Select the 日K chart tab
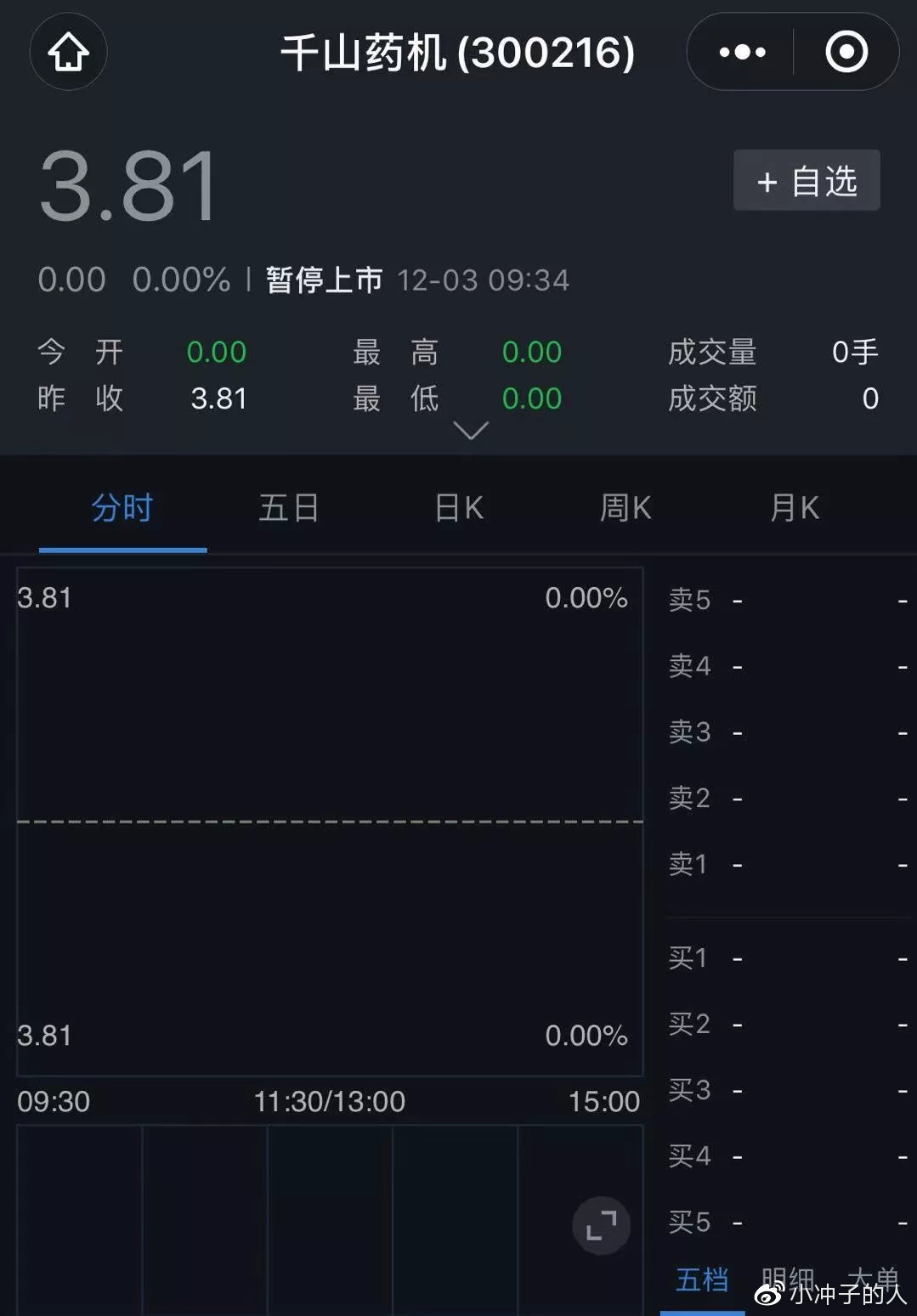Image resolution: width=917 pixels, height=1316 pixels. (459, 508)
